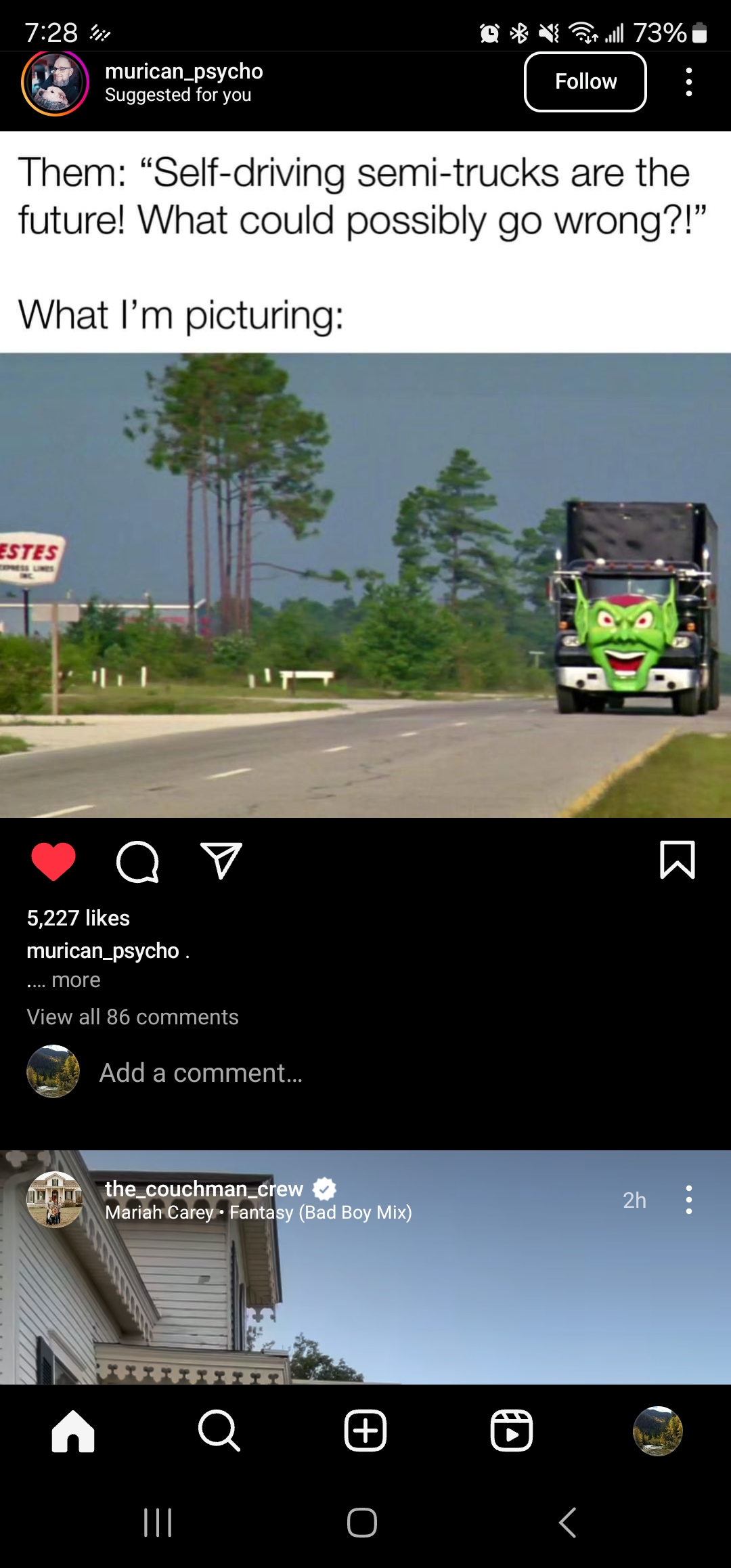View list of 5,227 likes
731x1568 pixels.
[x=79, y=918]
